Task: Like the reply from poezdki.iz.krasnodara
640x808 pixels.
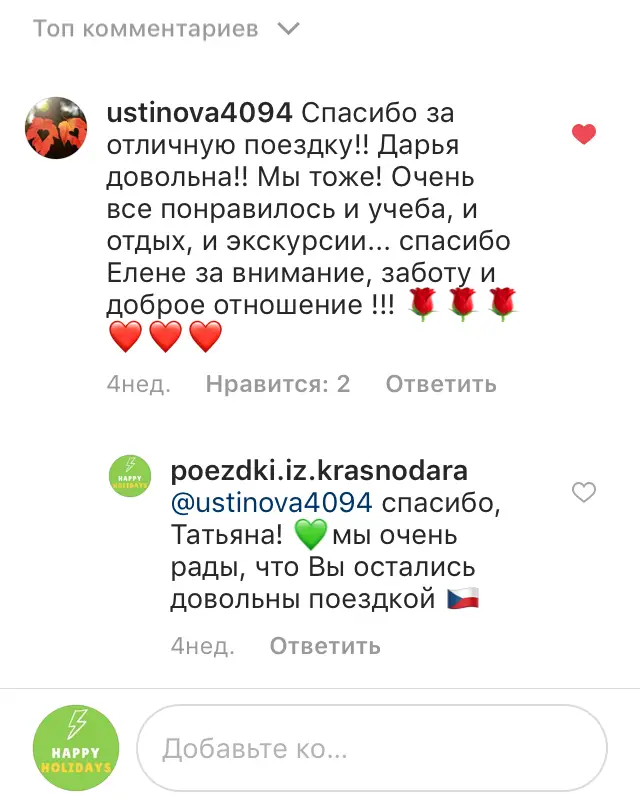Action: coord(583,492)
